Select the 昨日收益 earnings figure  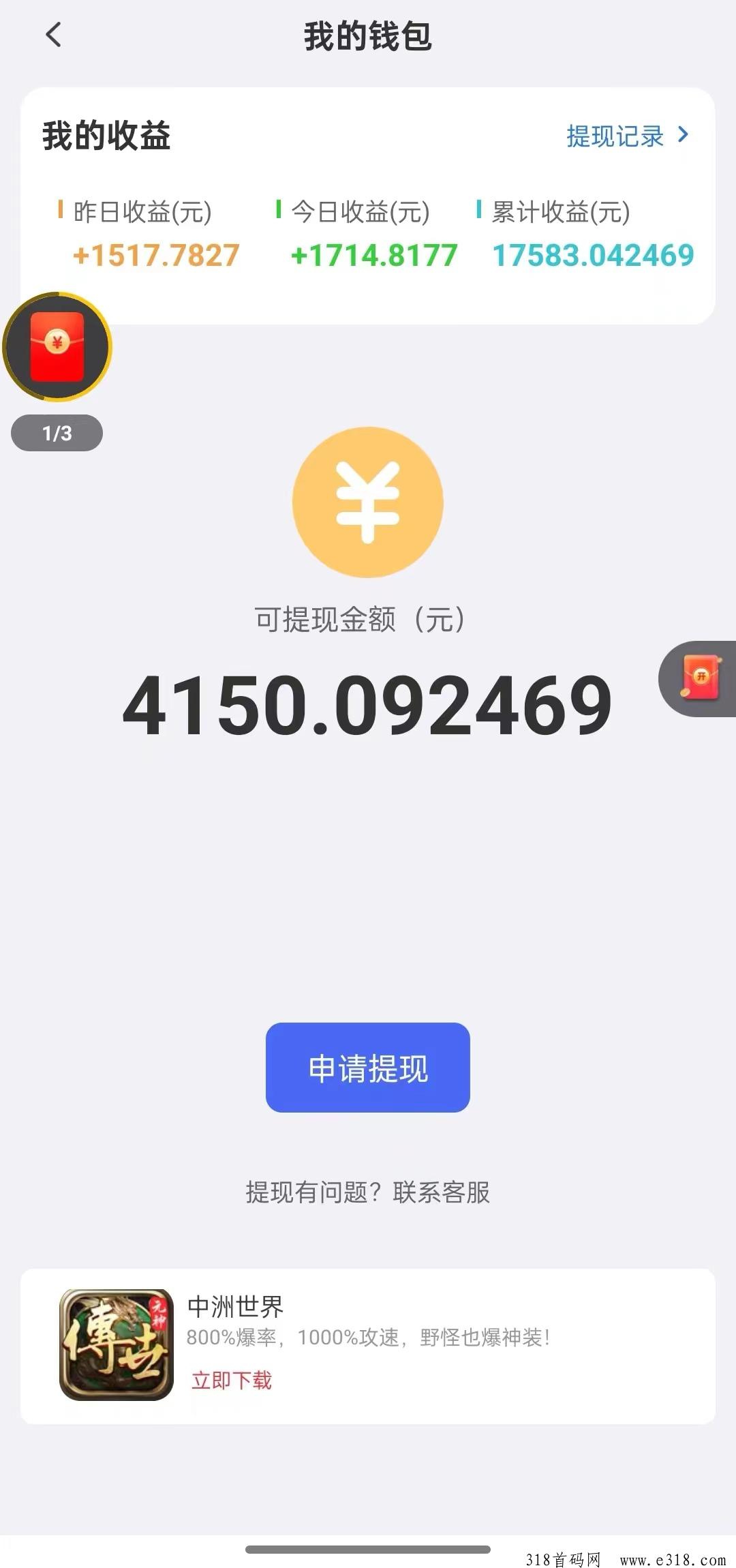(155, 255)
